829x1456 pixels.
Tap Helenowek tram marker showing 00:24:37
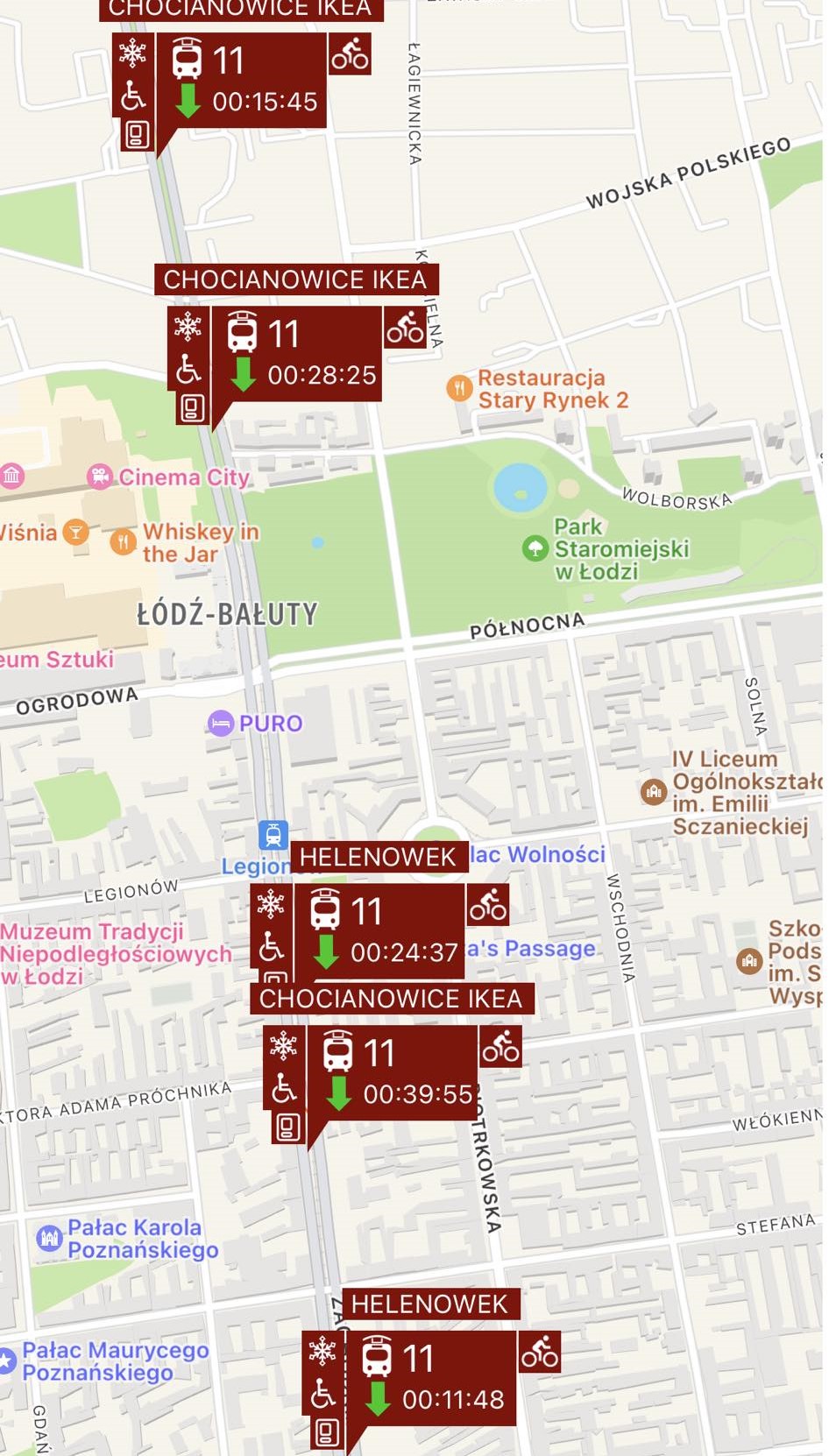pos(379,931)
